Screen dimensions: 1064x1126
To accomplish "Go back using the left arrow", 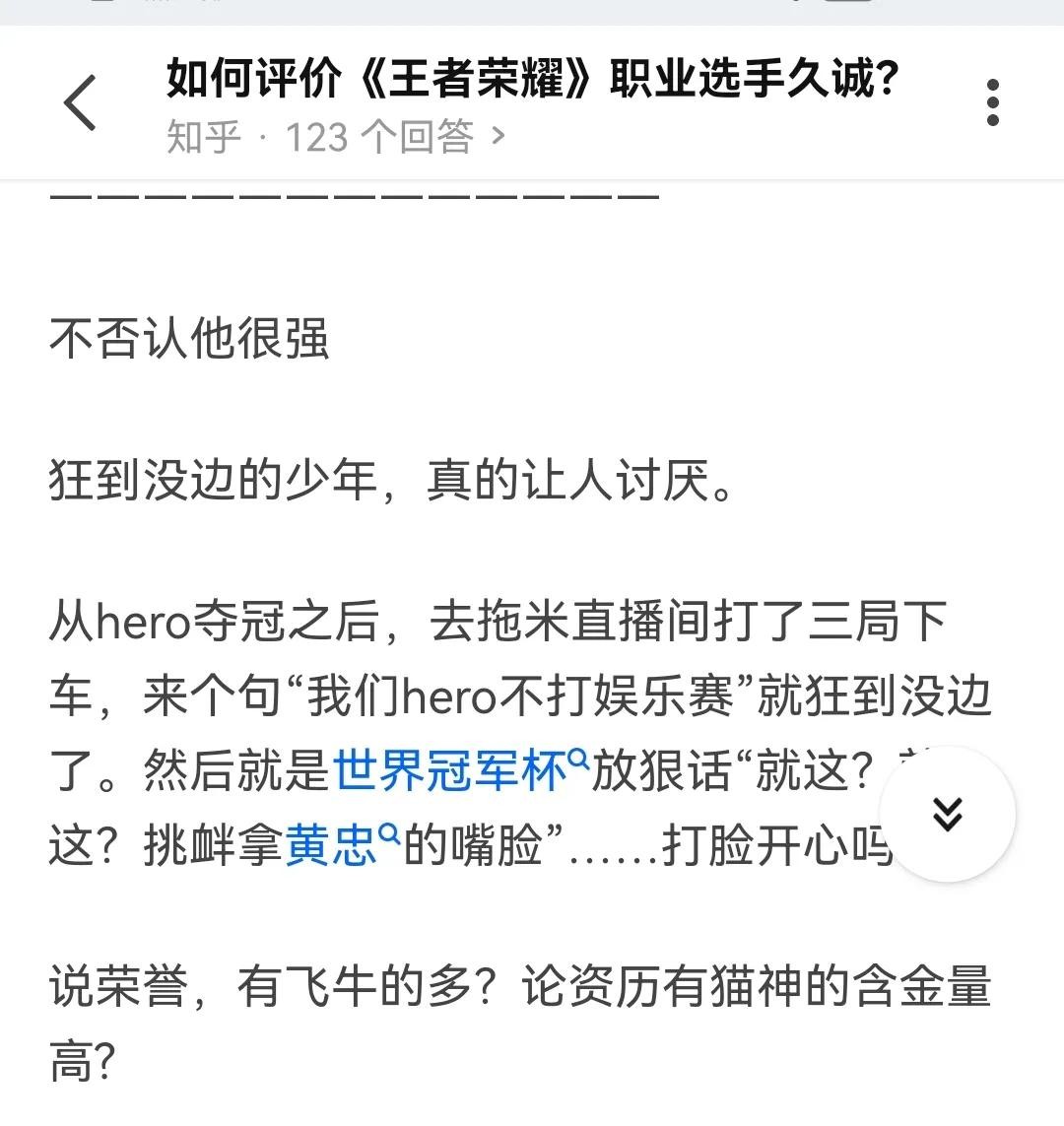I will pyautogui.click(x=81, y=102).
